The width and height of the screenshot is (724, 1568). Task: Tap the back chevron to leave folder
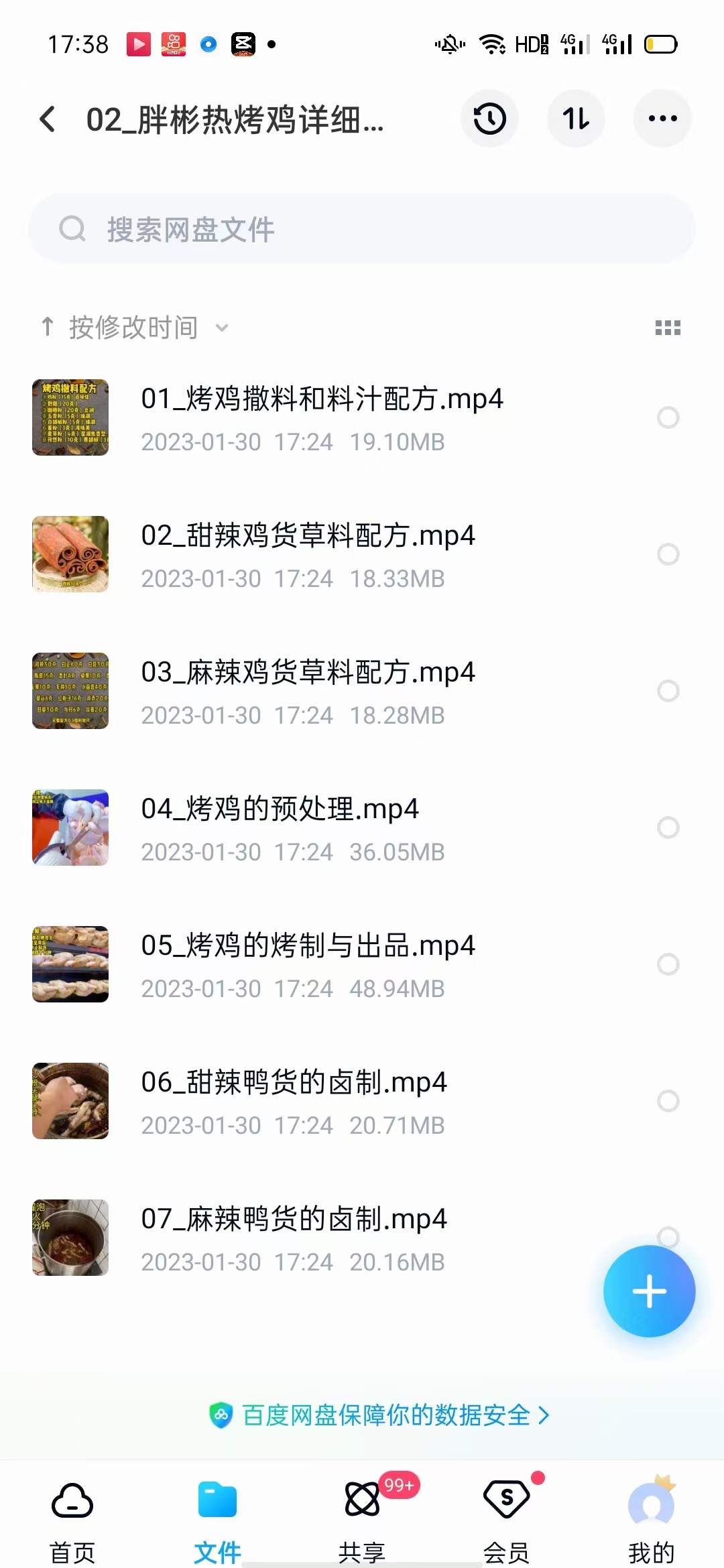[x=47, y=118]
